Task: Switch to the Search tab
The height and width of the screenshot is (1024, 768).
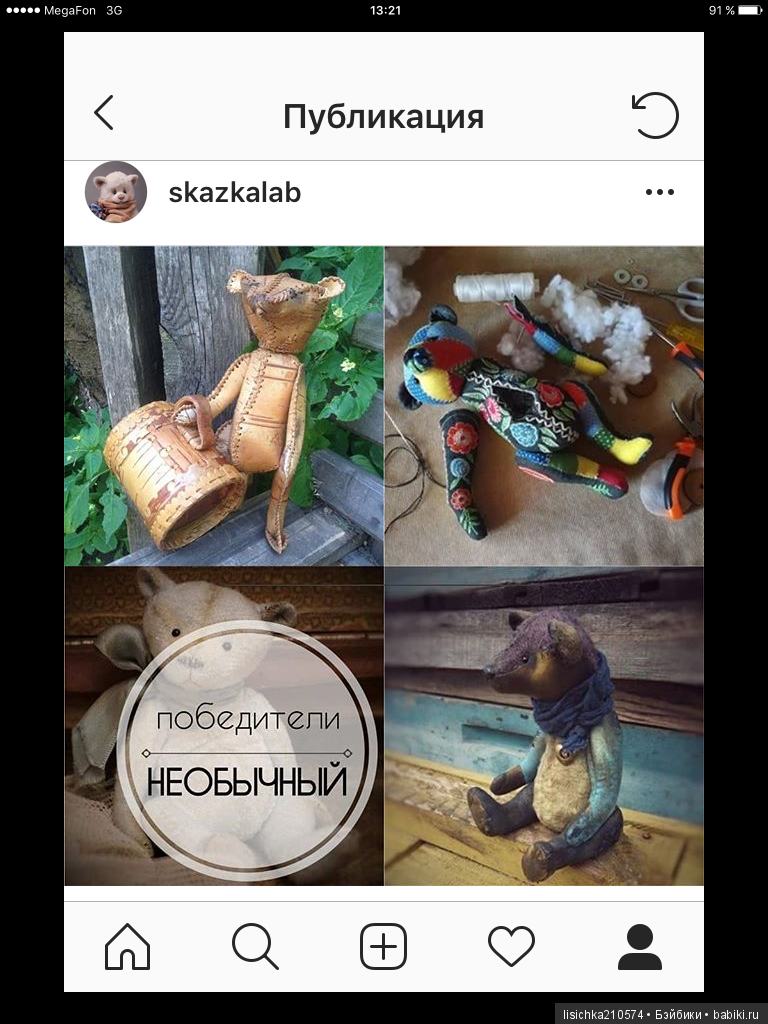Action: 255,946
